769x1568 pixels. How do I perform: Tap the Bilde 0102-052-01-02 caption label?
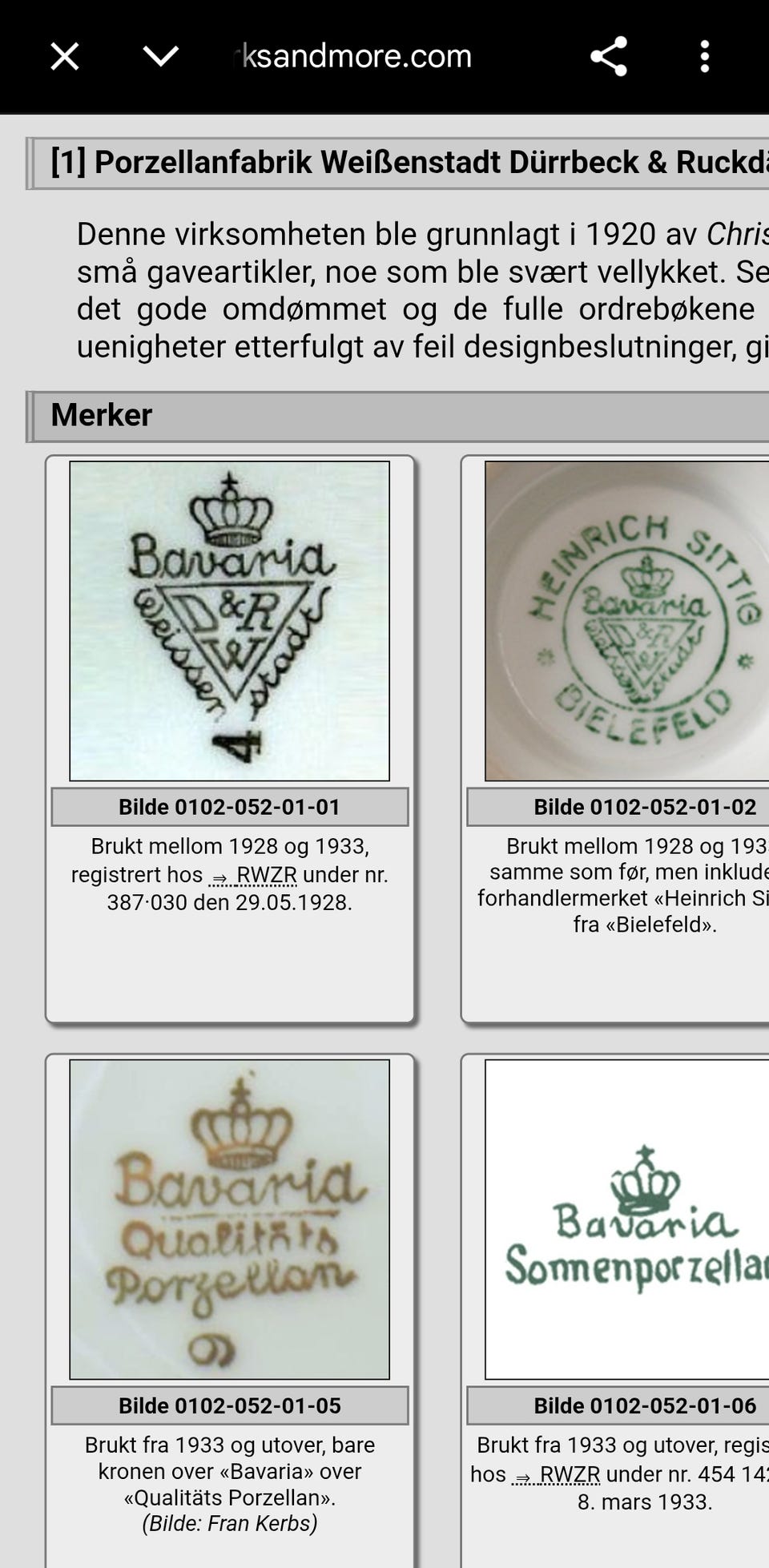coord(647,807)
